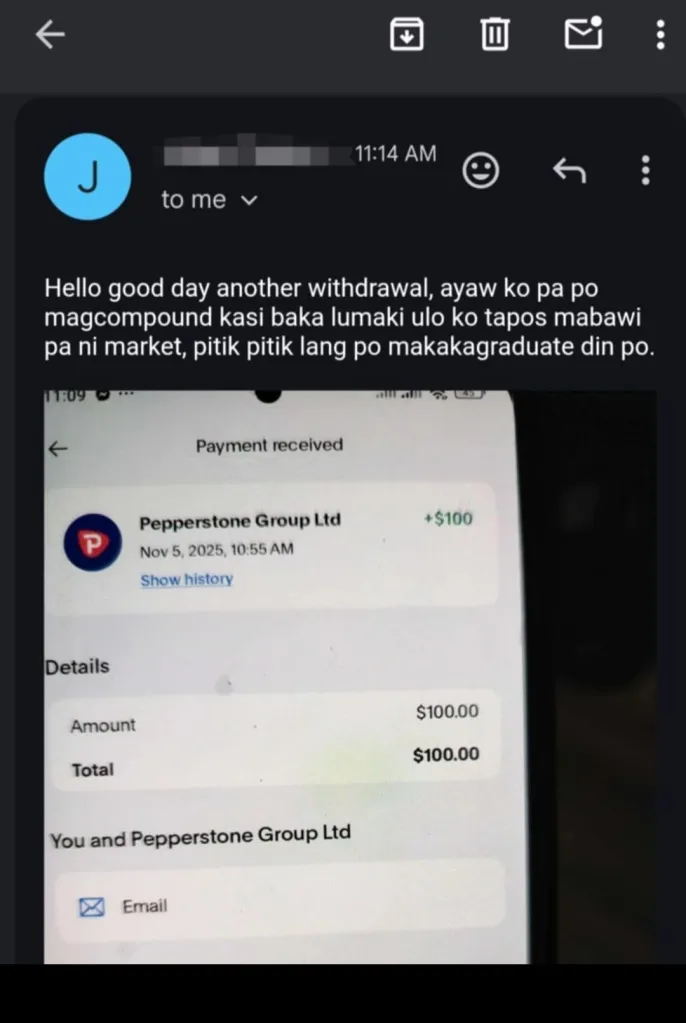Open the sender's J avatar
The width and height of the screenshot is (686, 1023).
coord(88,177)
